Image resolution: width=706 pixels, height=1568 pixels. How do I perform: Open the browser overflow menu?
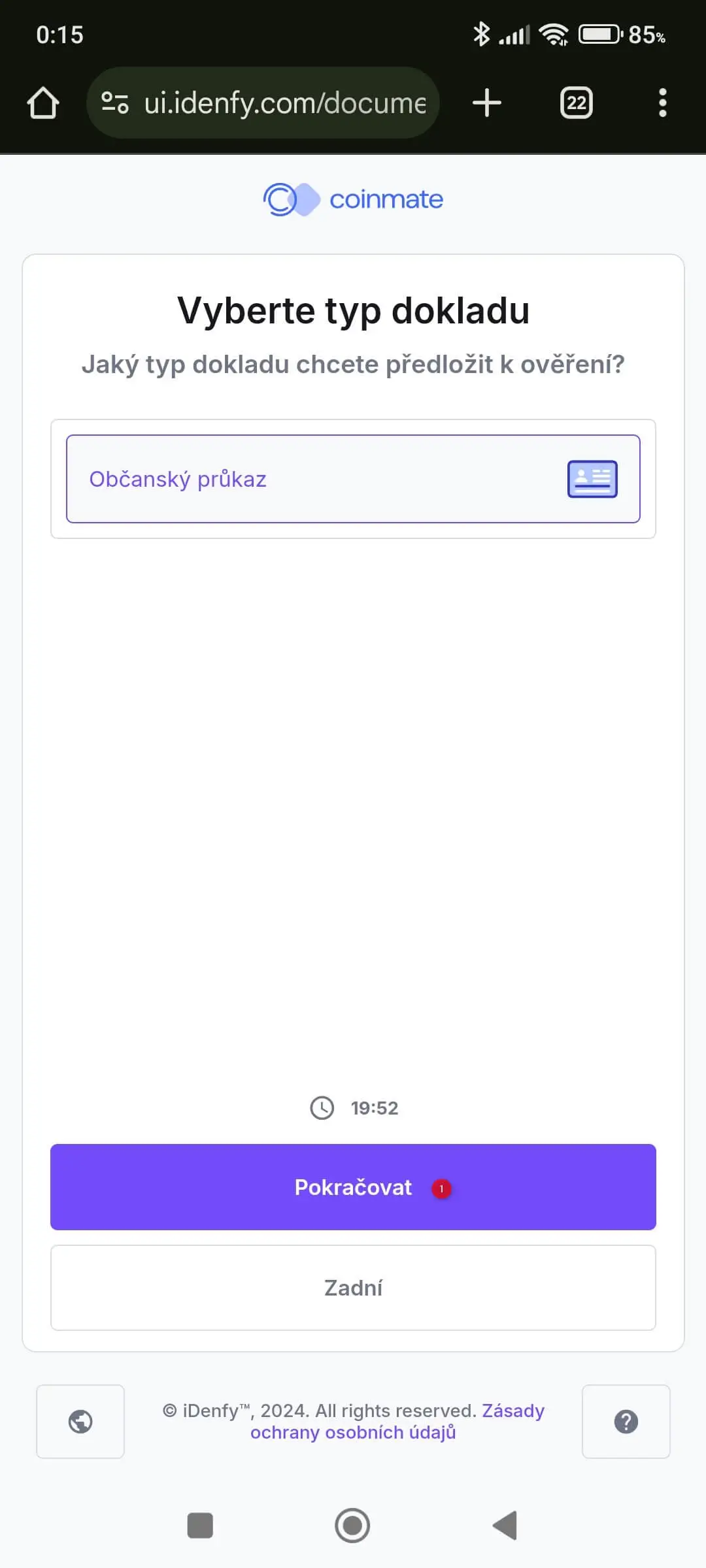(x=663, y=103)
